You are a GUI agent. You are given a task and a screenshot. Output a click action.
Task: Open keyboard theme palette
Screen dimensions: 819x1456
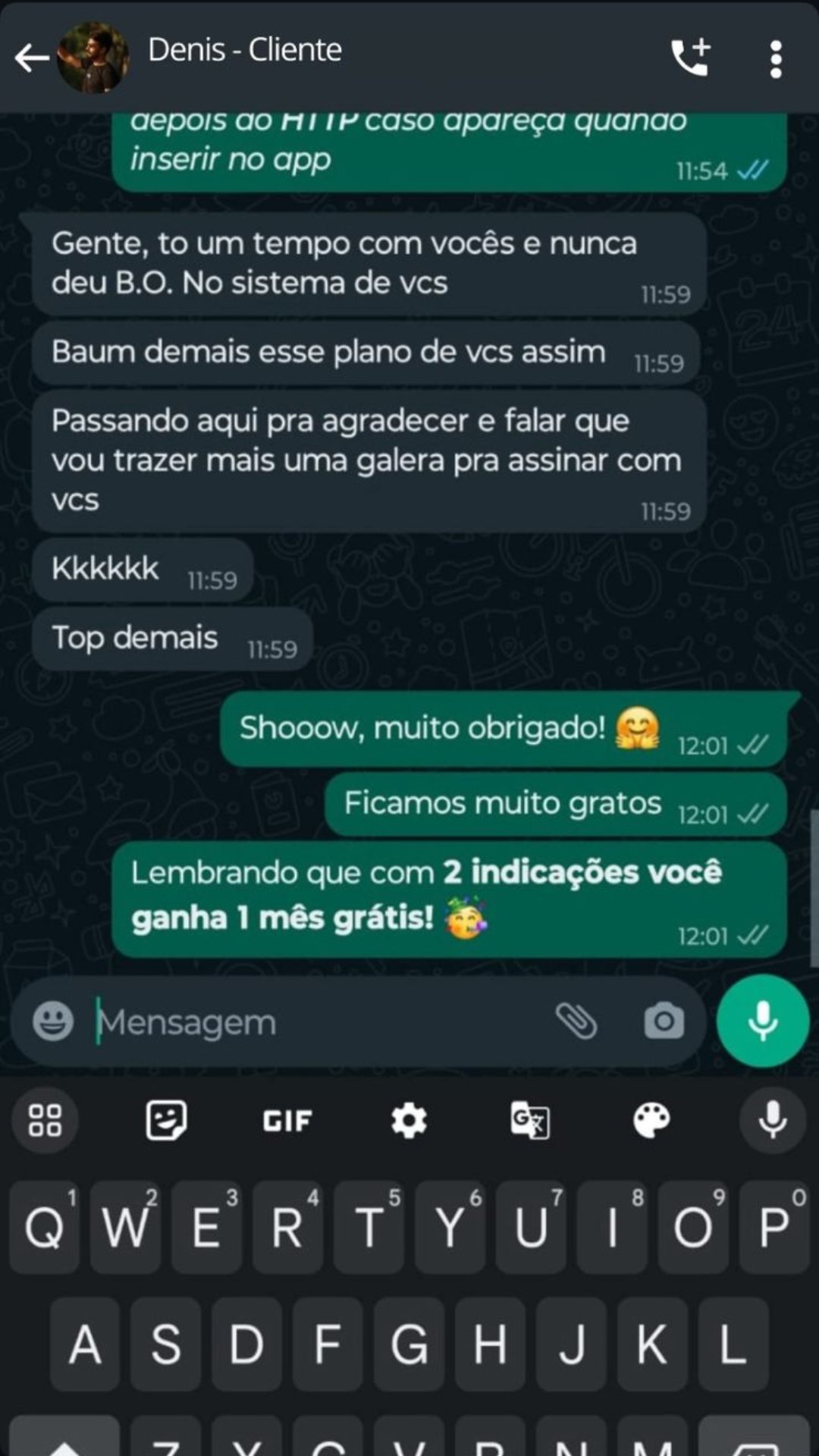pyautogui.click(x=651, y=1120)
